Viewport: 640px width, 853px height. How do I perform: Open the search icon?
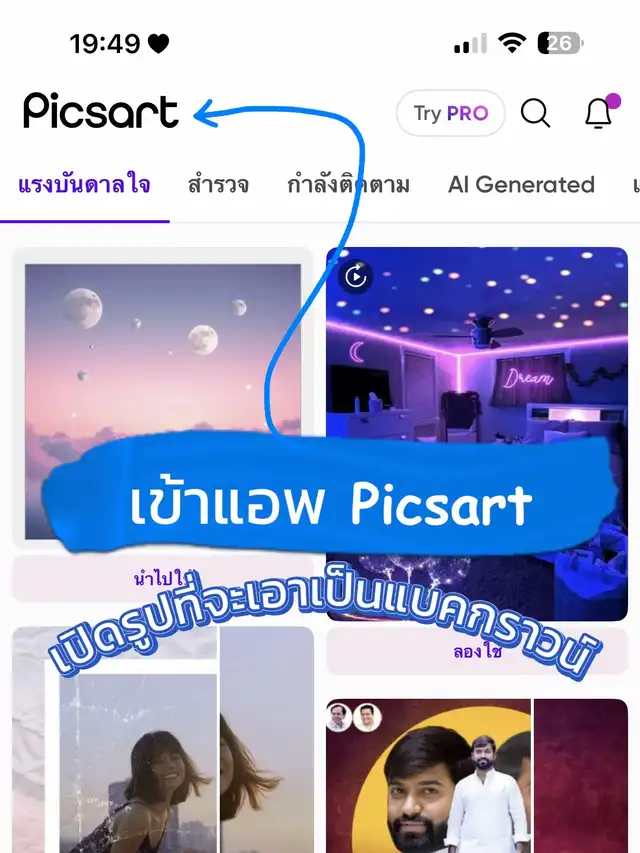(x=536, y=114)
